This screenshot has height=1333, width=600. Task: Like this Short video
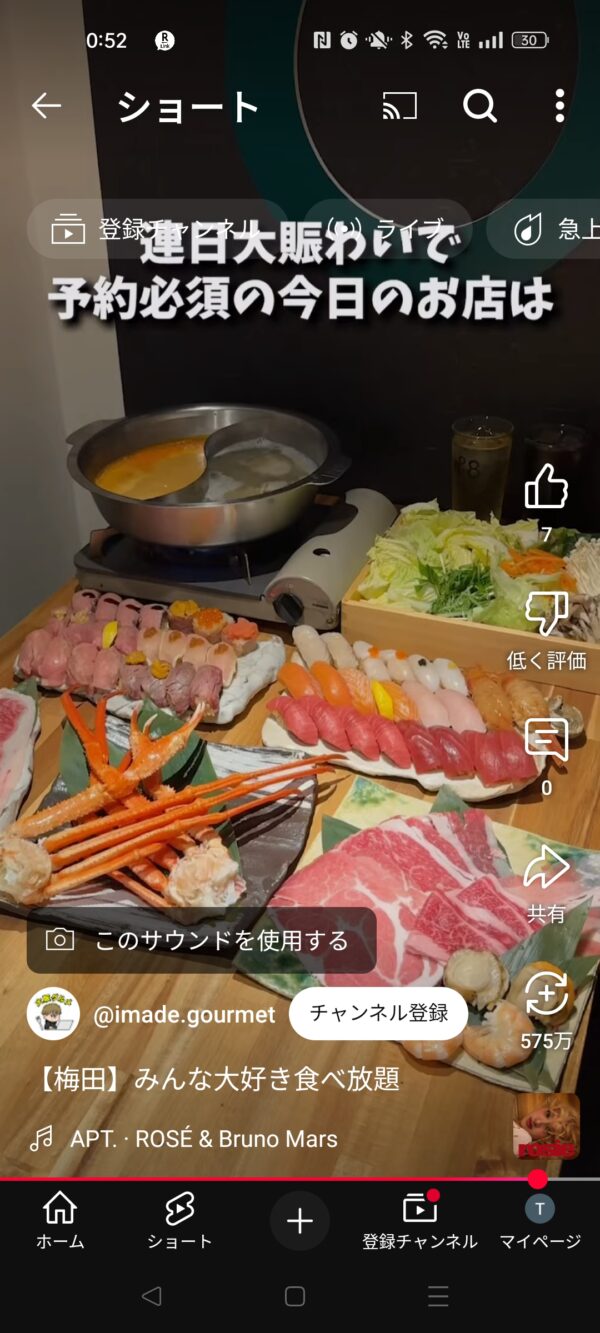[x=546, y=490]
